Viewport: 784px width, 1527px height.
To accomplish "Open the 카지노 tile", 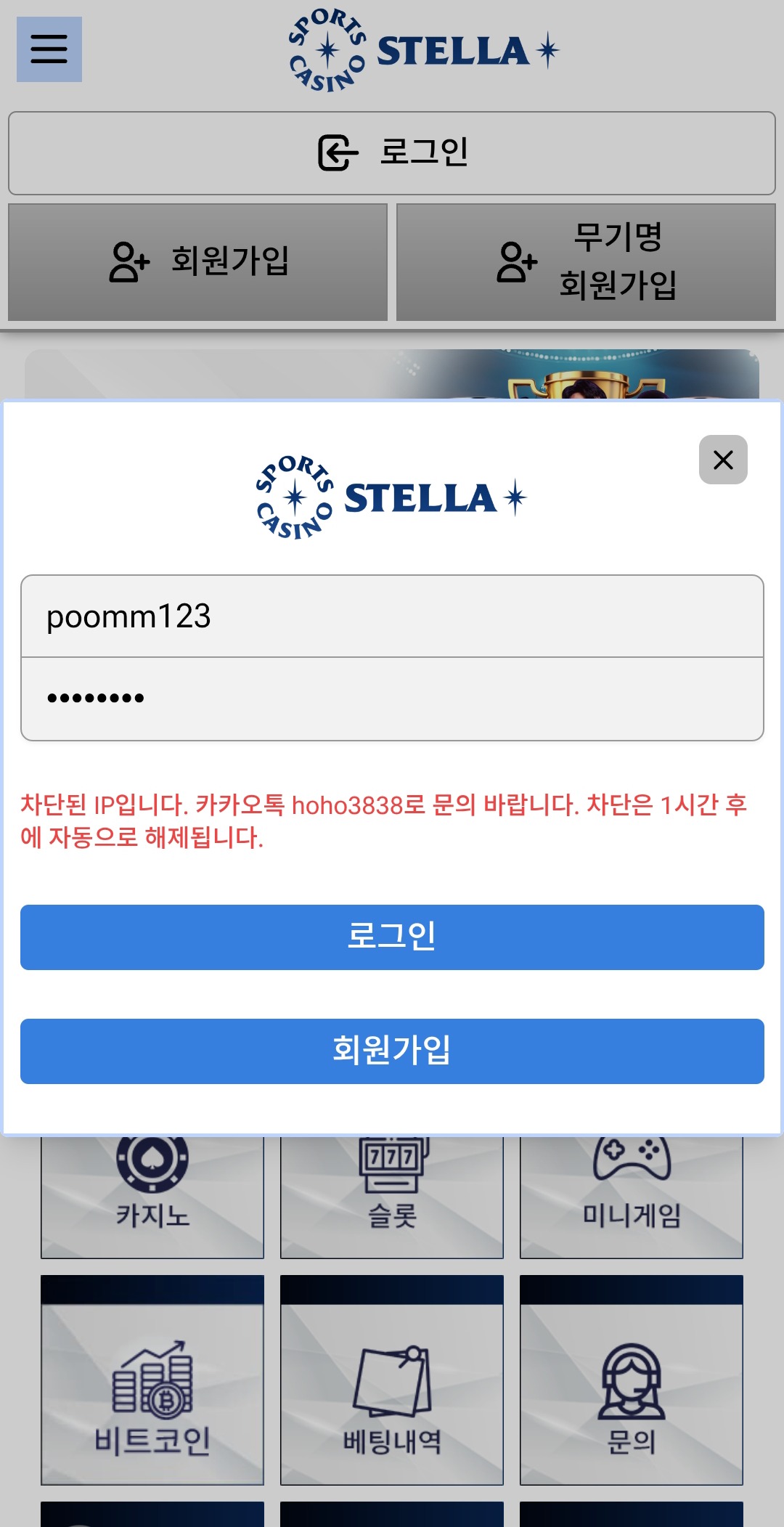I will click(x=152, y=1198).
